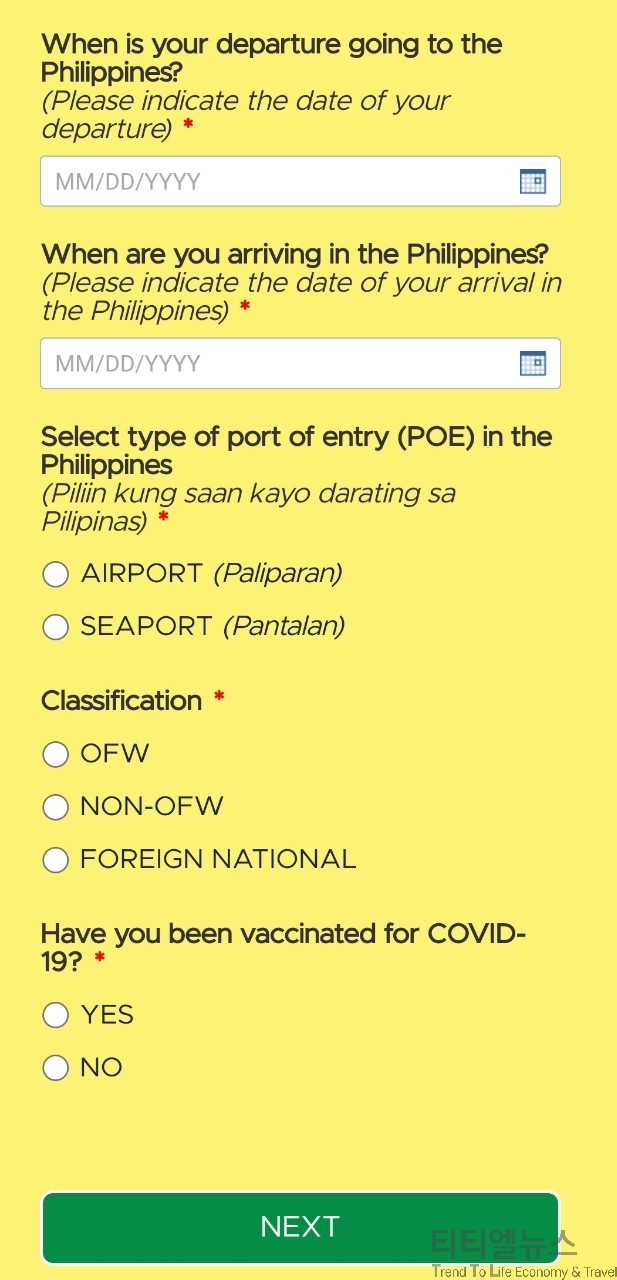Screen dimensions: 617x1280
Task: Select YES for COVID-19 vaccination
Action: click(x=56, y=1015)
